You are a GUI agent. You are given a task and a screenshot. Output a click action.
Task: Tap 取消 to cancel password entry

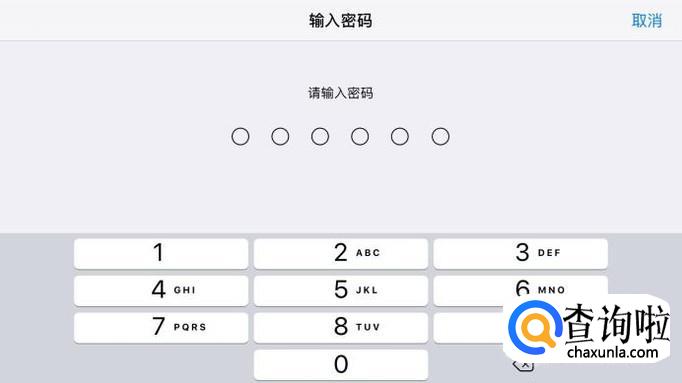pos(647,20)
